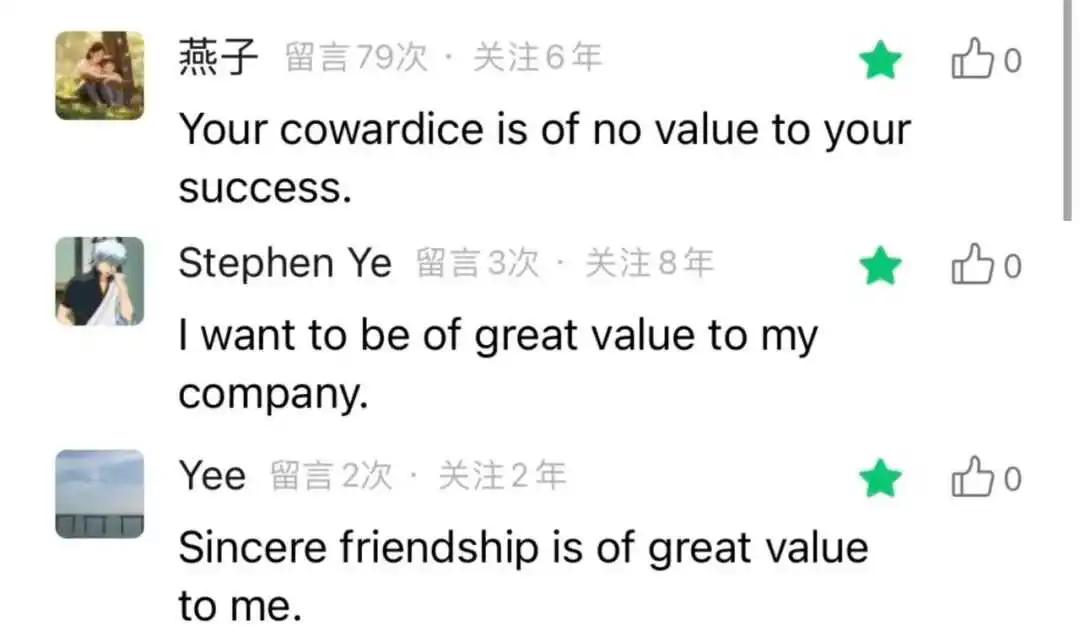Open Yee's profile avatar

click(x=99, y=494)
